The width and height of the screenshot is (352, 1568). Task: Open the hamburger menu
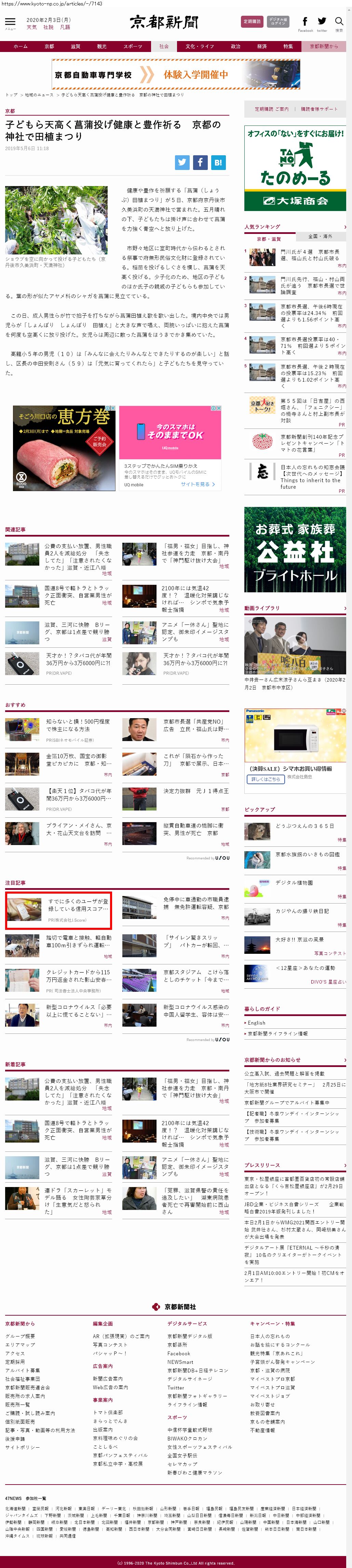coord(10,22)
